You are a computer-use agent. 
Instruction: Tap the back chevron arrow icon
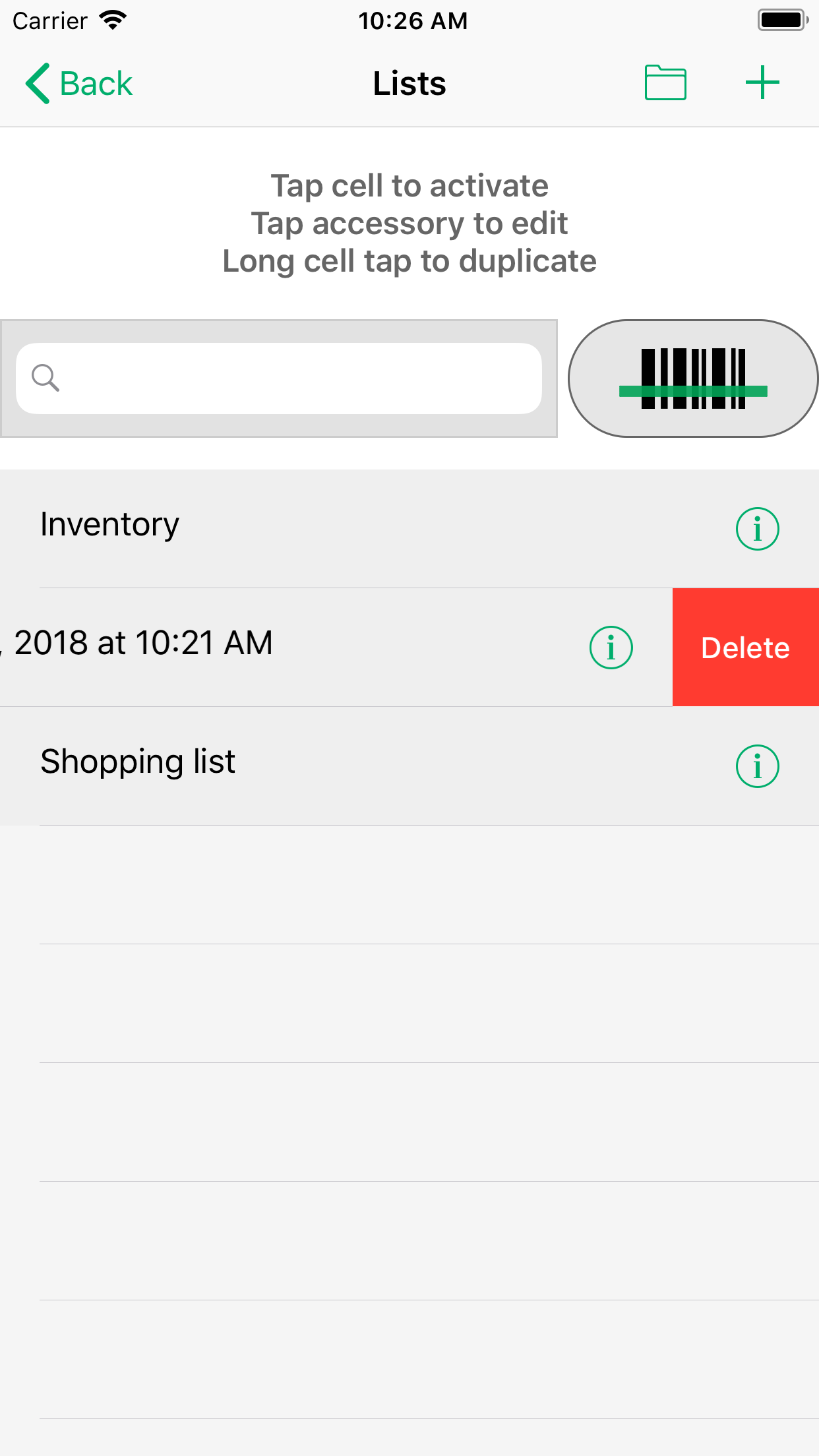[36, 82]
